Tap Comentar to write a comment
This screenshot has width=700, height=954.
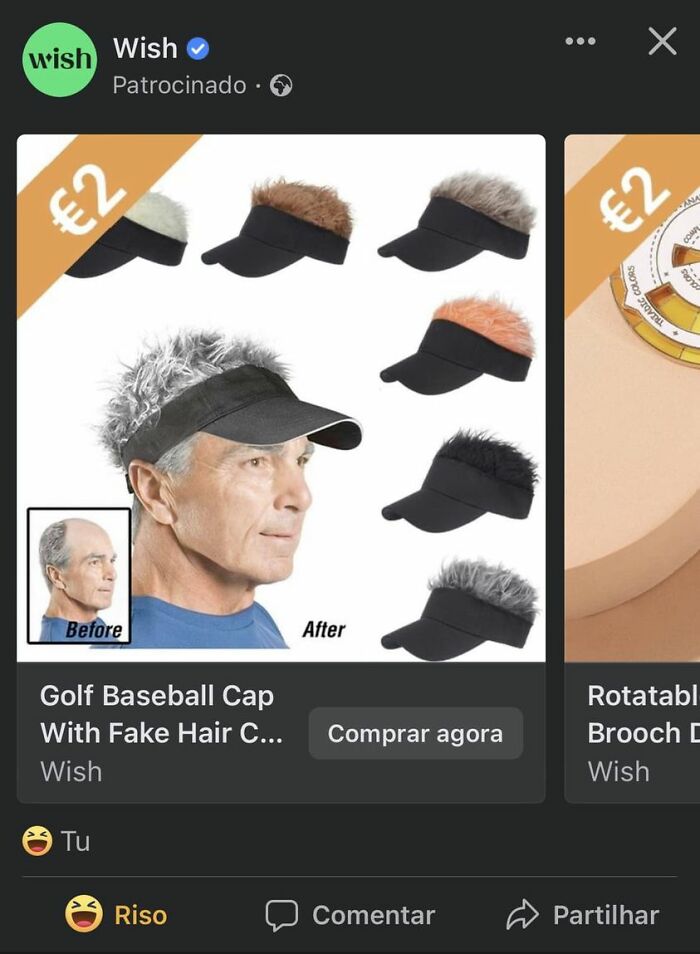click(350, 915)
